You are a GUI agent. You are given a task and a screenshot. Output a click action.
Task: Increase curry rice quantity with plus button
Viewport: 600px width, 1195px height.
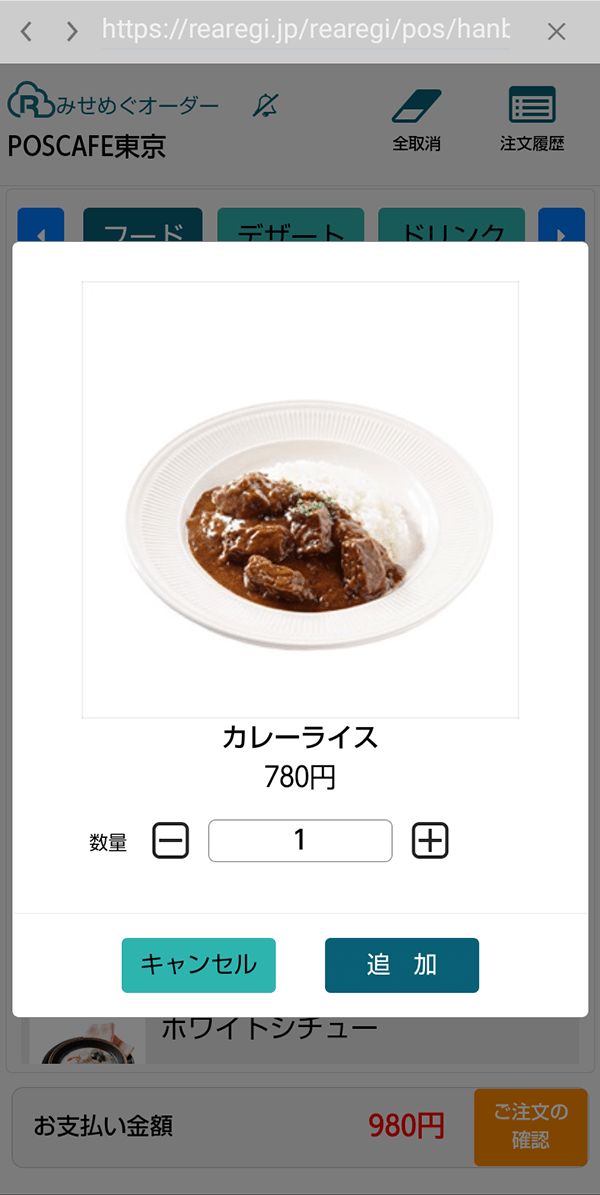pyautogui.click(x=430, y=841)
